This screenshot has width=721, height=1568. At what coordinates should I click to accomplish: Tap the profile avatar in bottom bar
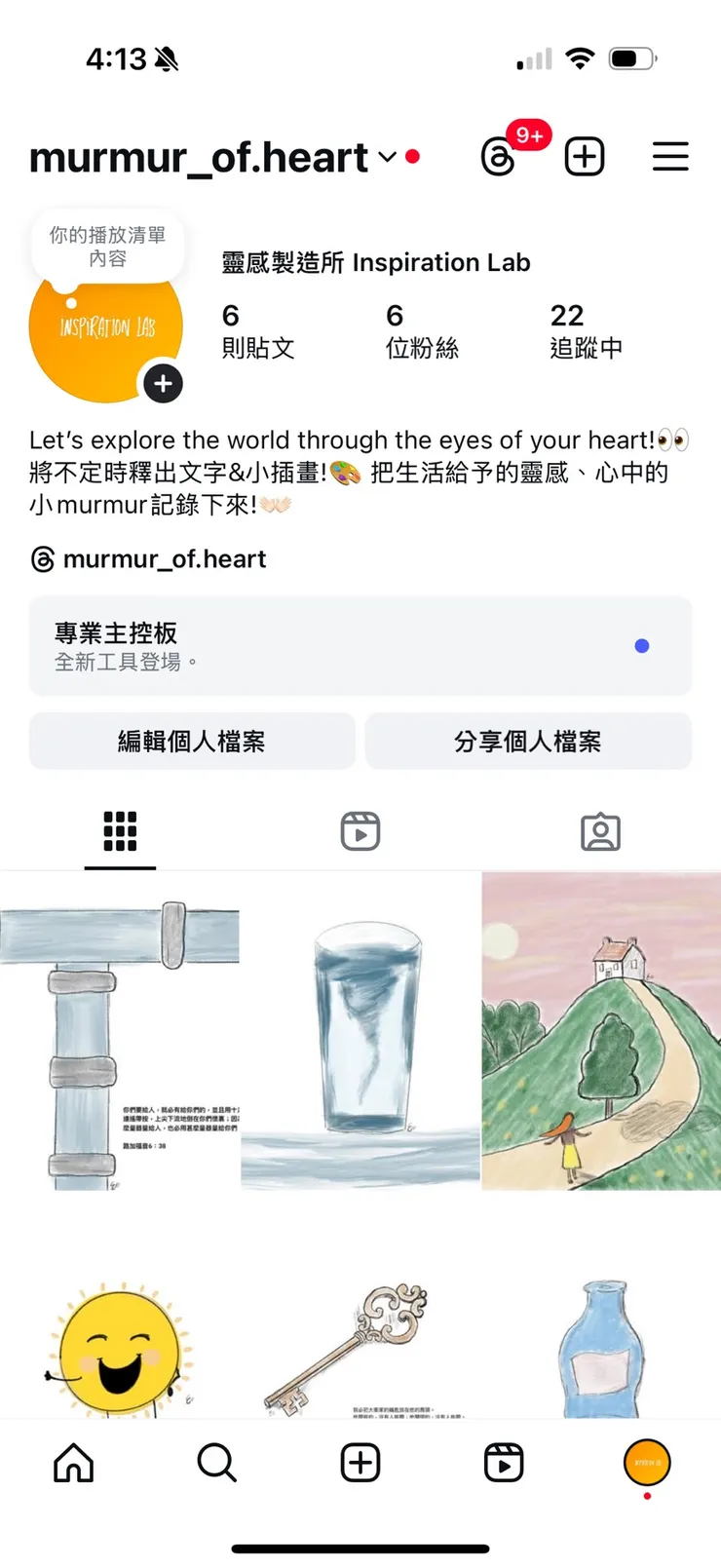[646, 1462]
